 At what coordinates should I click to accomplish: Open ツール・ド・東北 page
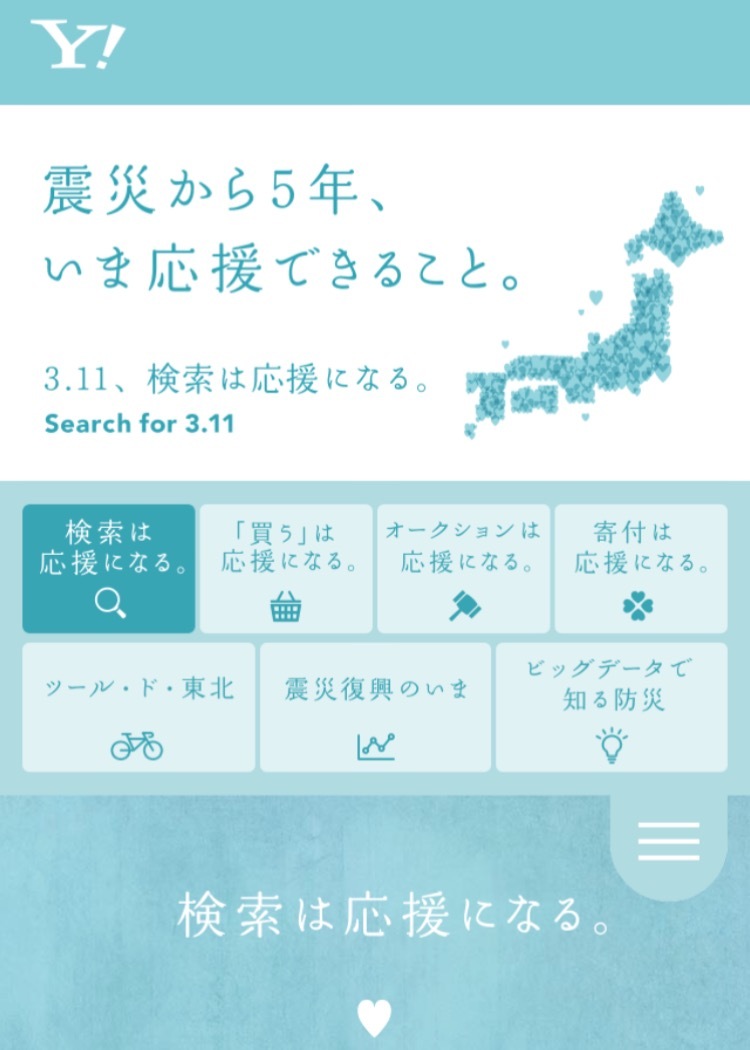pyautogui.click(x=138, y=707)
